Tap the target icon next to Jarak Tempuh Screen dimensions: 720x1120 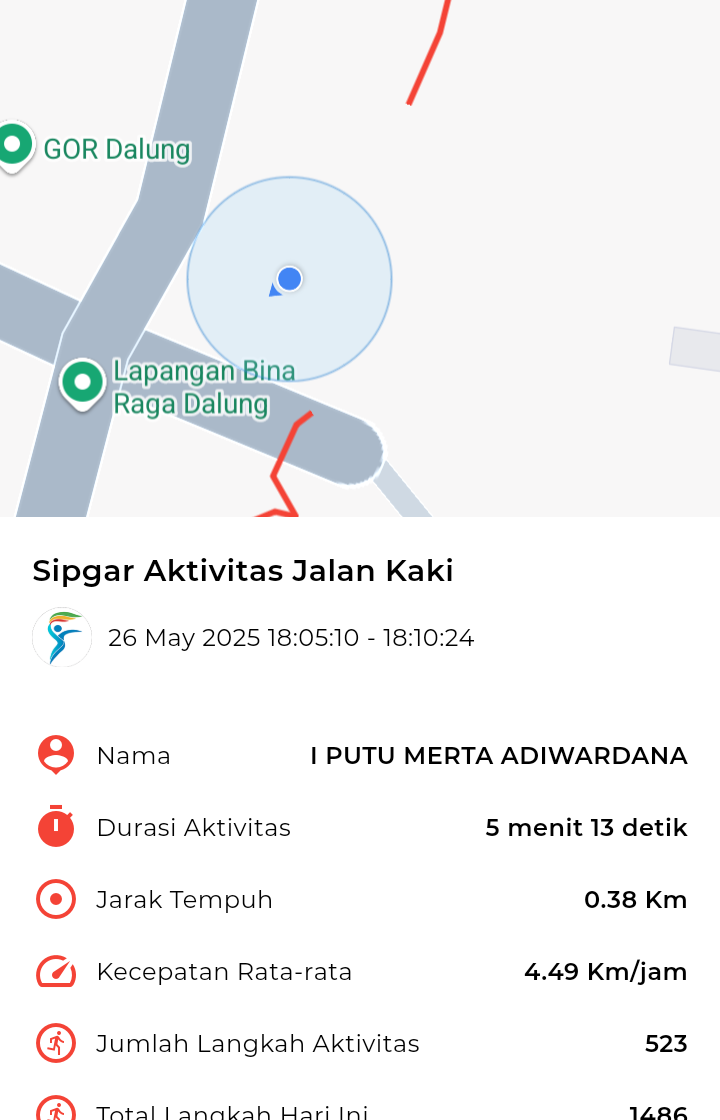pyautogui.click(x=55, y=899)
